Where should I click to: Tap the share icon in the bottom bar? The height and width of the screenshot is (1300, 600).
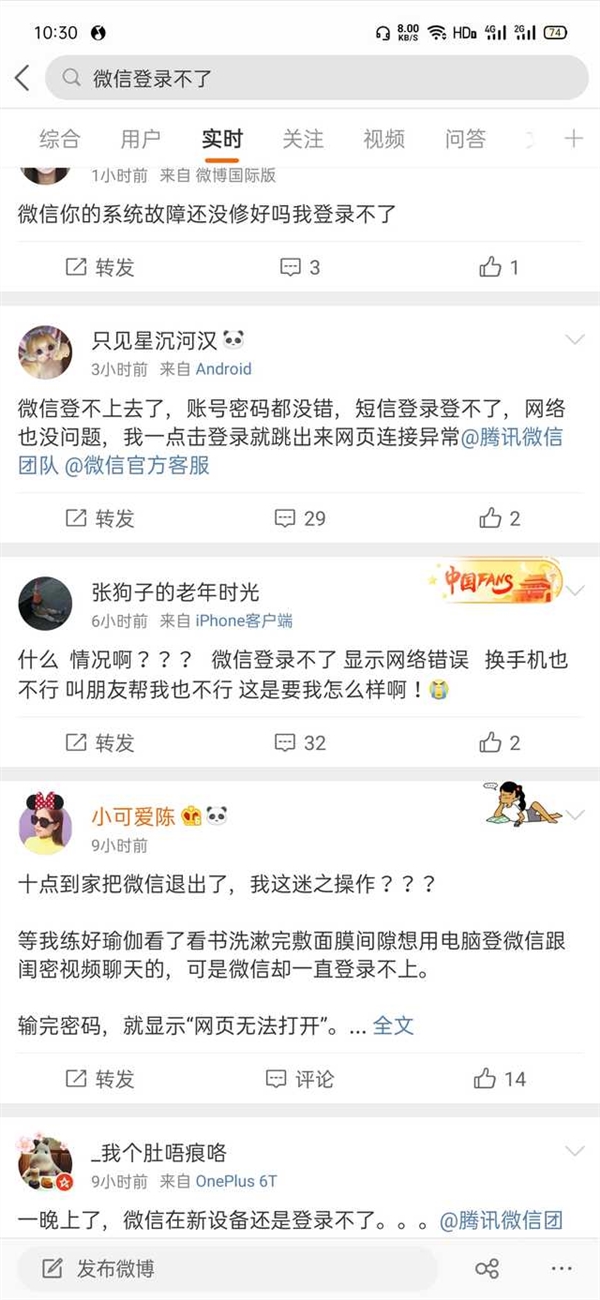[x=487, y=1269]
